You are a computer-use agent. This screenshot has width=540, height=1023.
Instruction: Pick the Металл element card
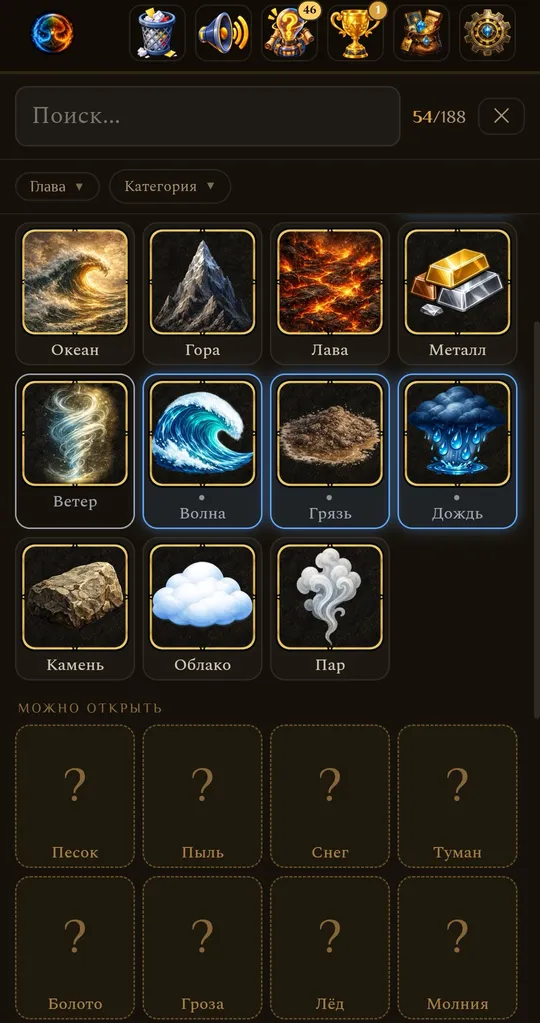(457, 294)
